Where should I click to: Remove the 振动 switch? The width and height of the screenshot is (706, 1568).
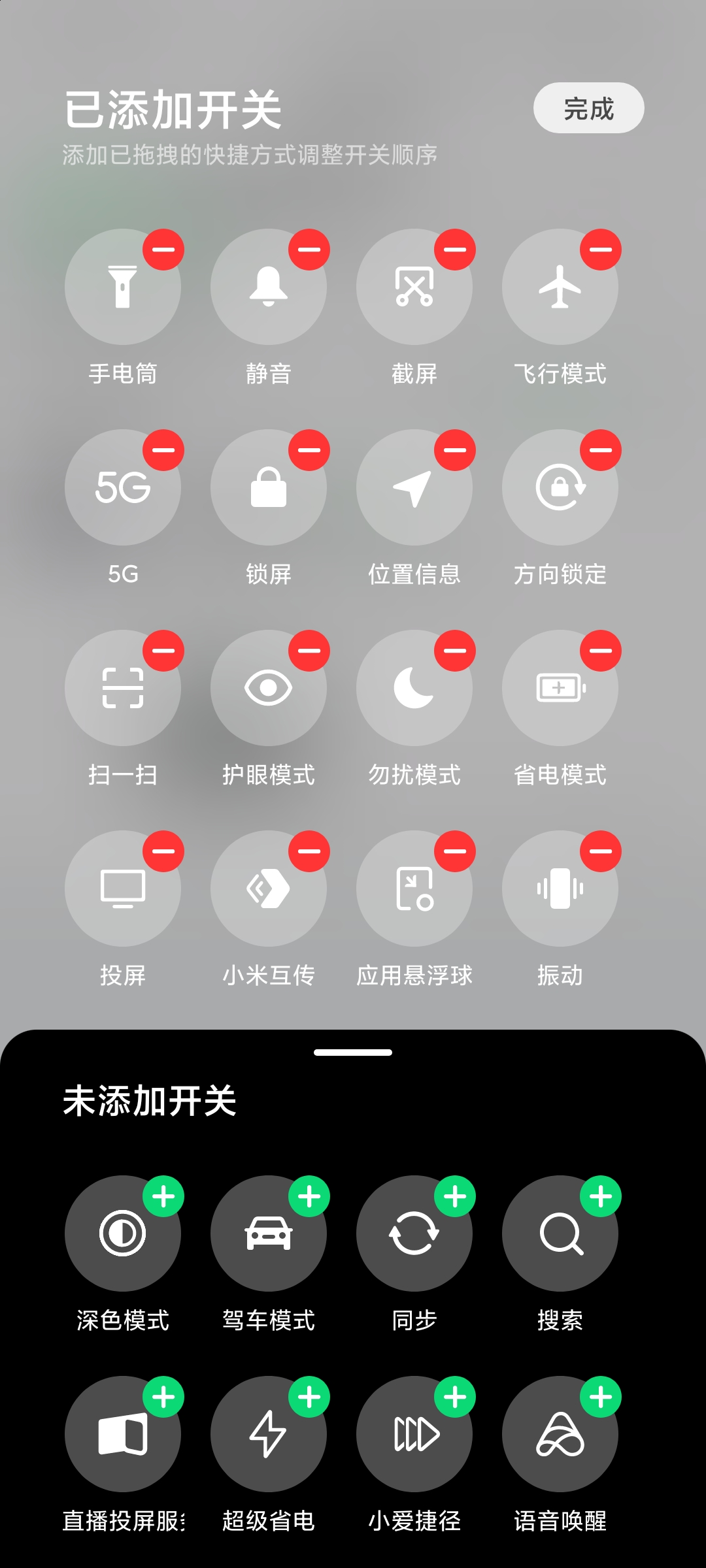(x=601, y=851)
